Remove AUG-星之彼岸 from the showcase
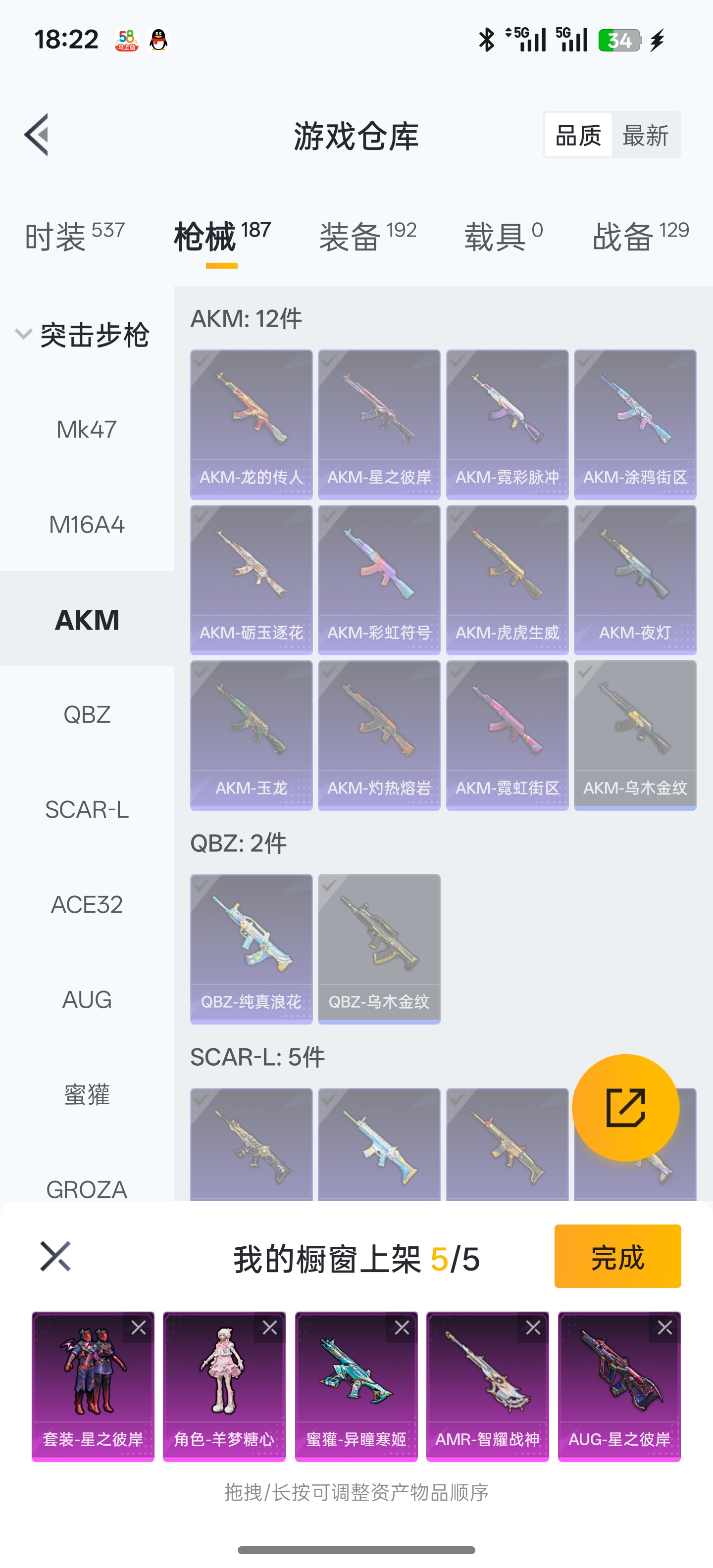 (664, 1327)
